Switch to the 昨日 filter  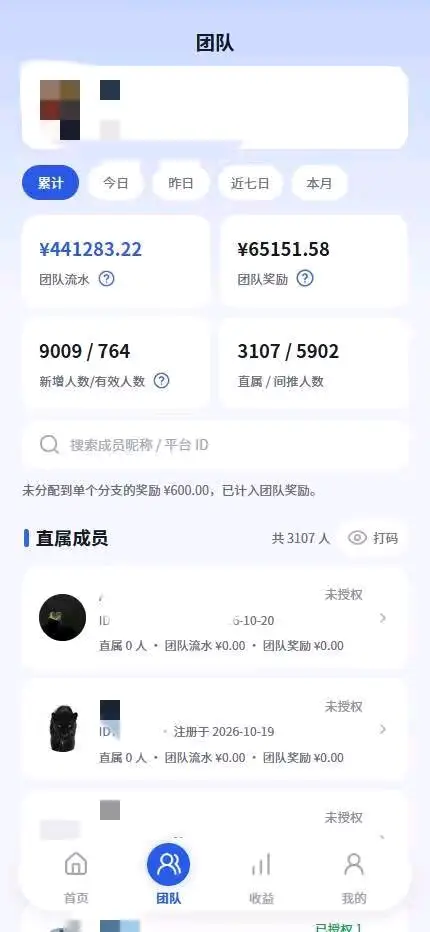(x=181, y=183)
